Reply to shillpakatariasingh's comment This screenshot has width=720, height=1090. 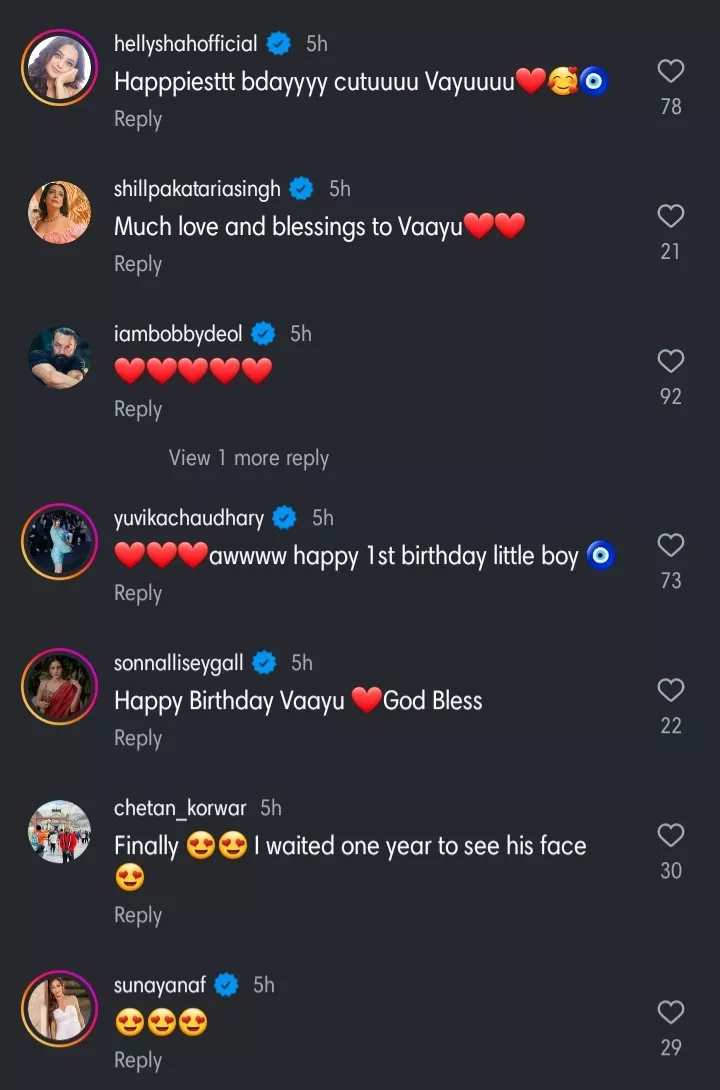138,264
